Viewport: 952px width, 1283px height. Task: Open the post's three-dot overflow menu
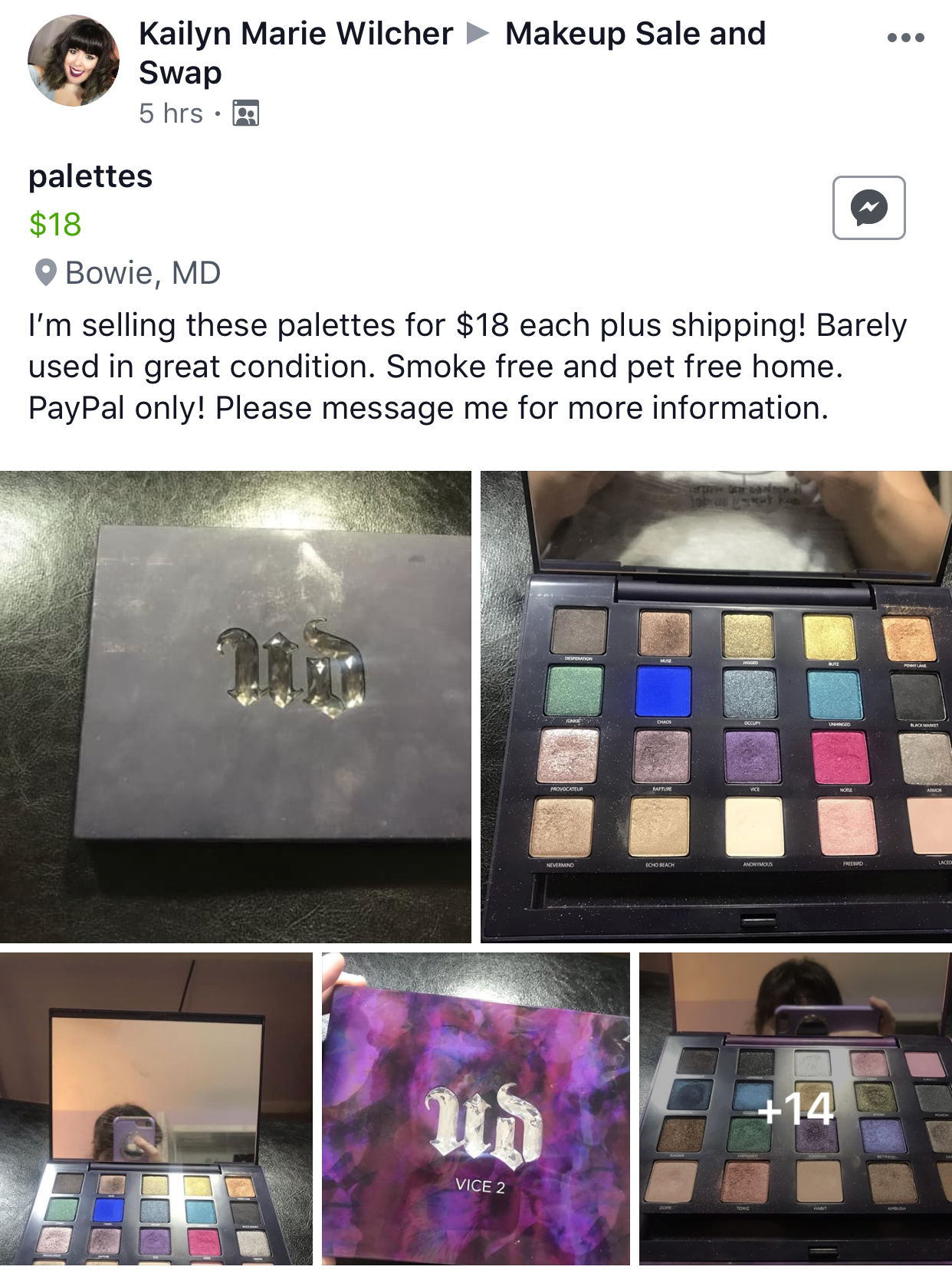click(x=905, y=38)
